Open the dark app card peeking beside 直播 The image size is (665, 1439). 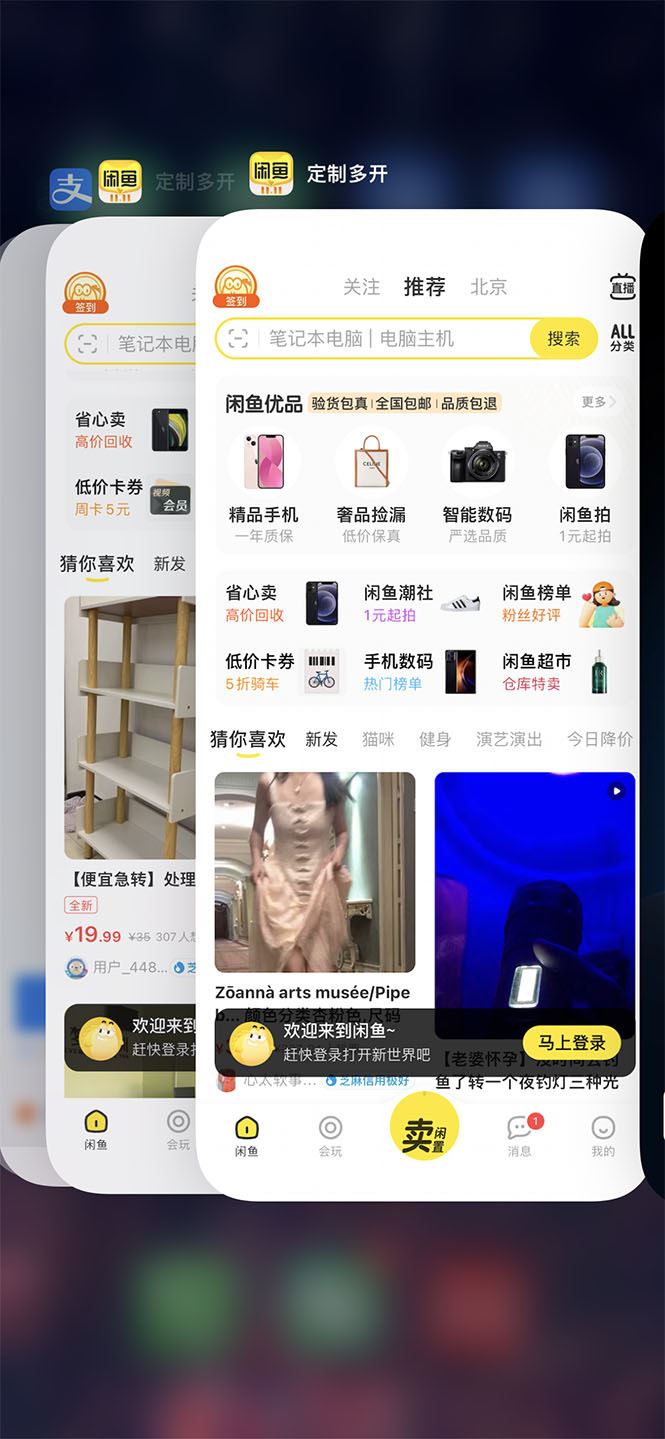(x=655, y=700)
